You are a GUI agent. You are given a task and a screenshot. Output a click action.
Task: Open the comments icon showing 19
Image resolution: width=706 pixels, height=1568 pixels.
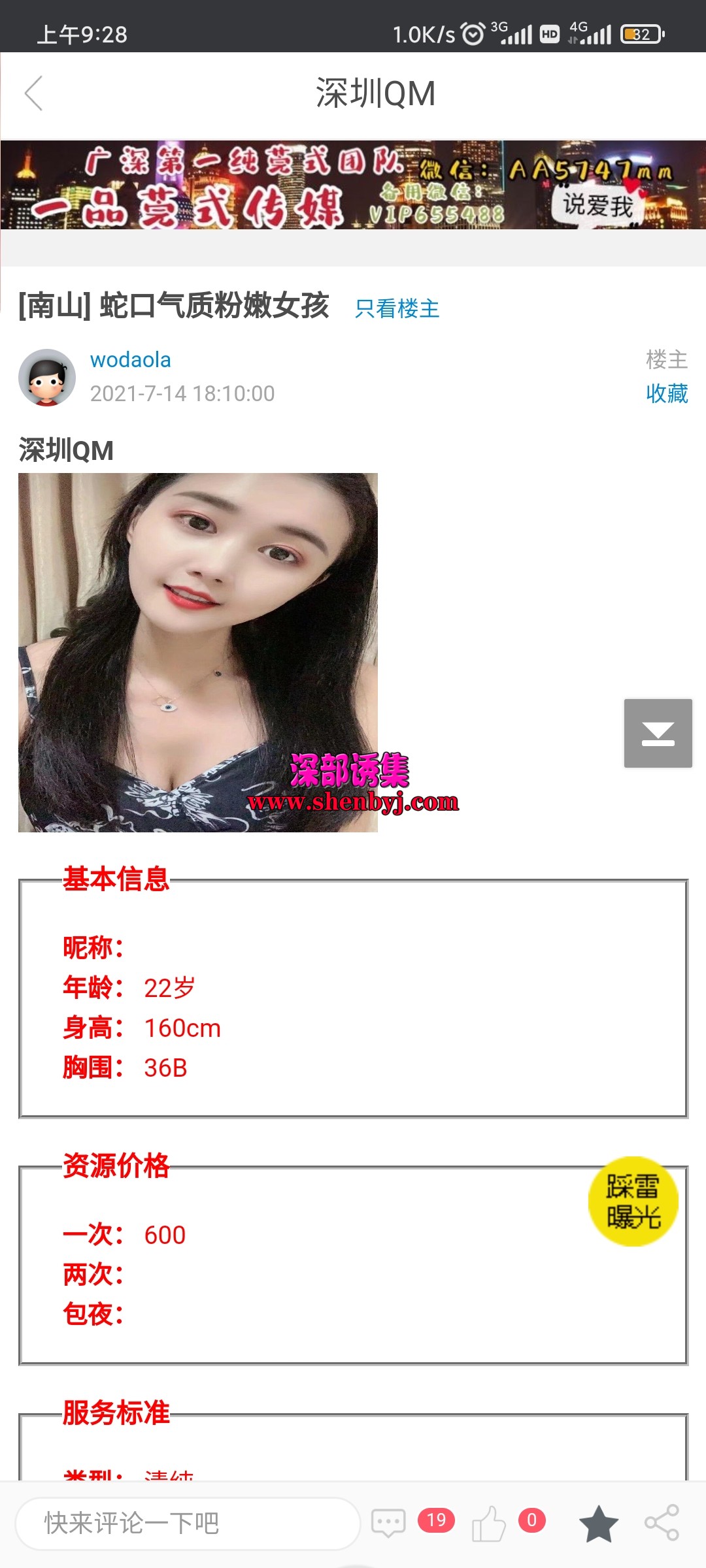389,1523
